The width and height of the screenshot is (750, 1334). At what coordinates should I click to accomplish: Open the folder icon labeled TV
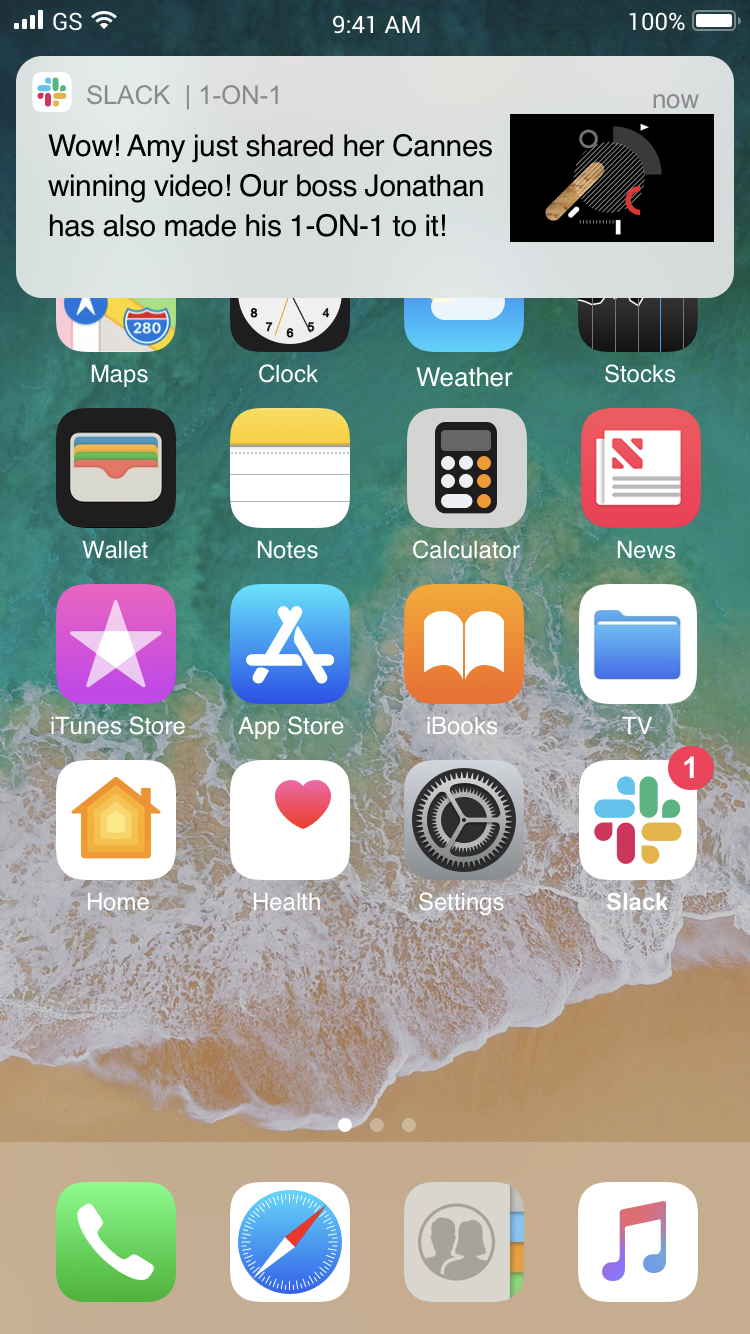tap(638, 644)
